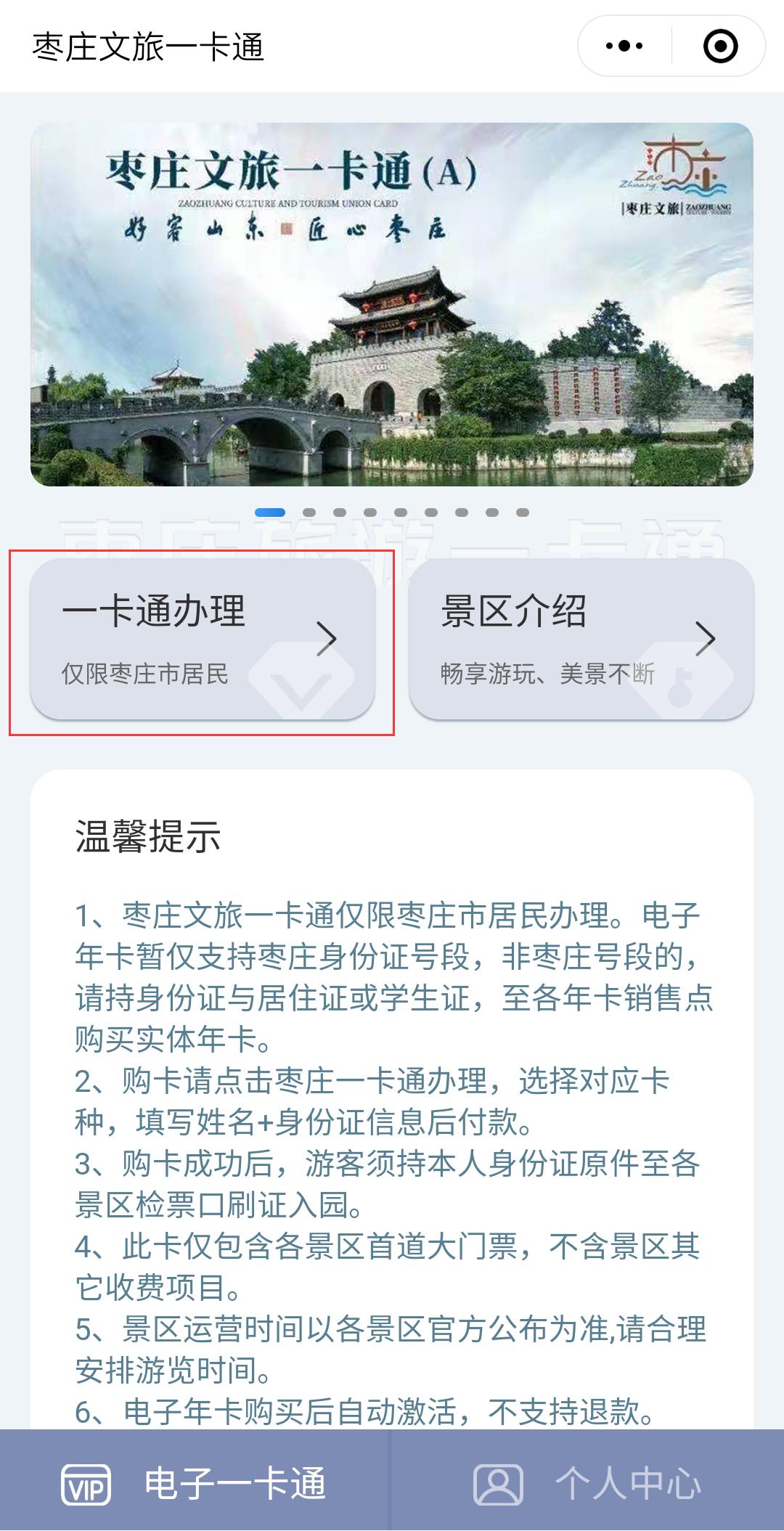
Task: Expand the 景区介绍 section via its chevron
Action: (x=708, y=639)
